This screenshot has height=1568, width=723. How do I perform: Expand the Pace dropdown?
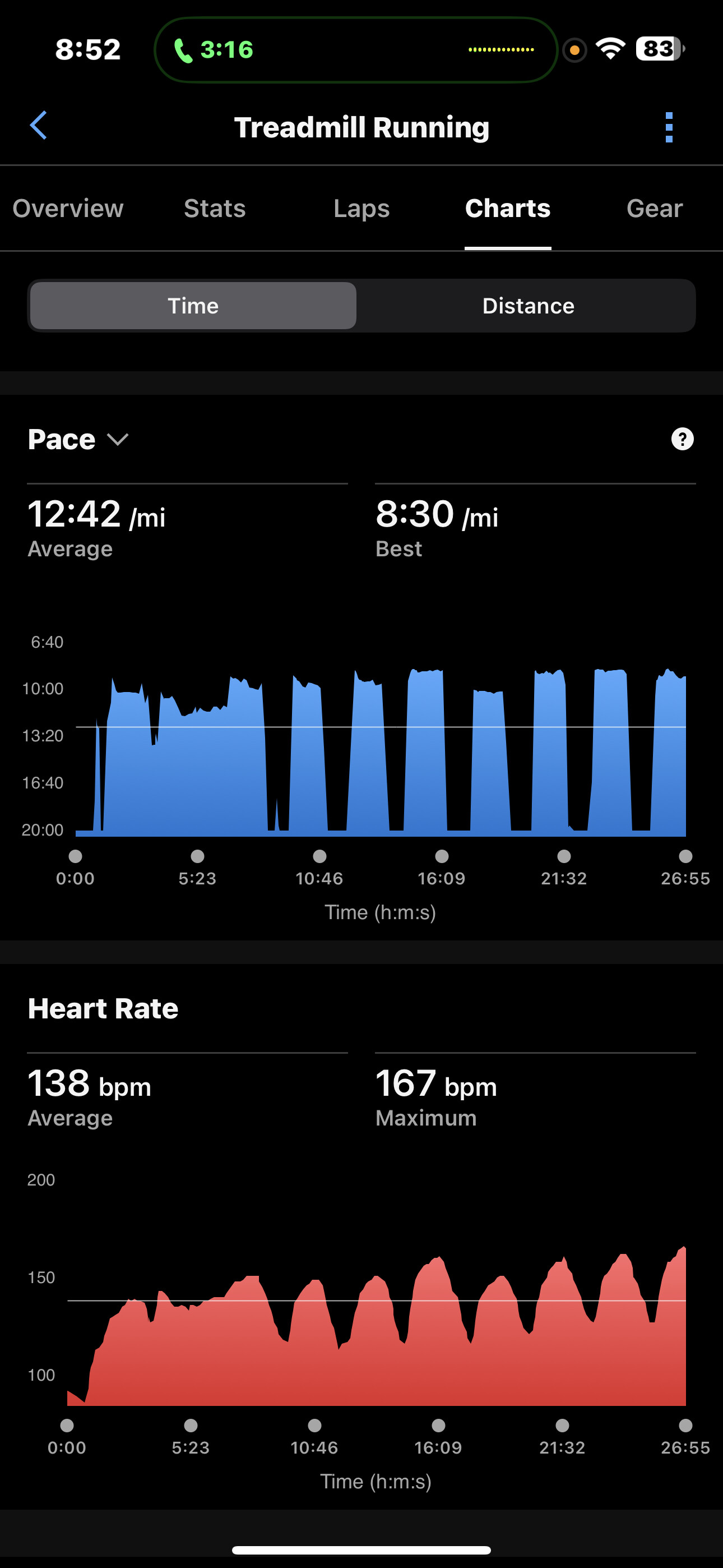pos(78,440)
